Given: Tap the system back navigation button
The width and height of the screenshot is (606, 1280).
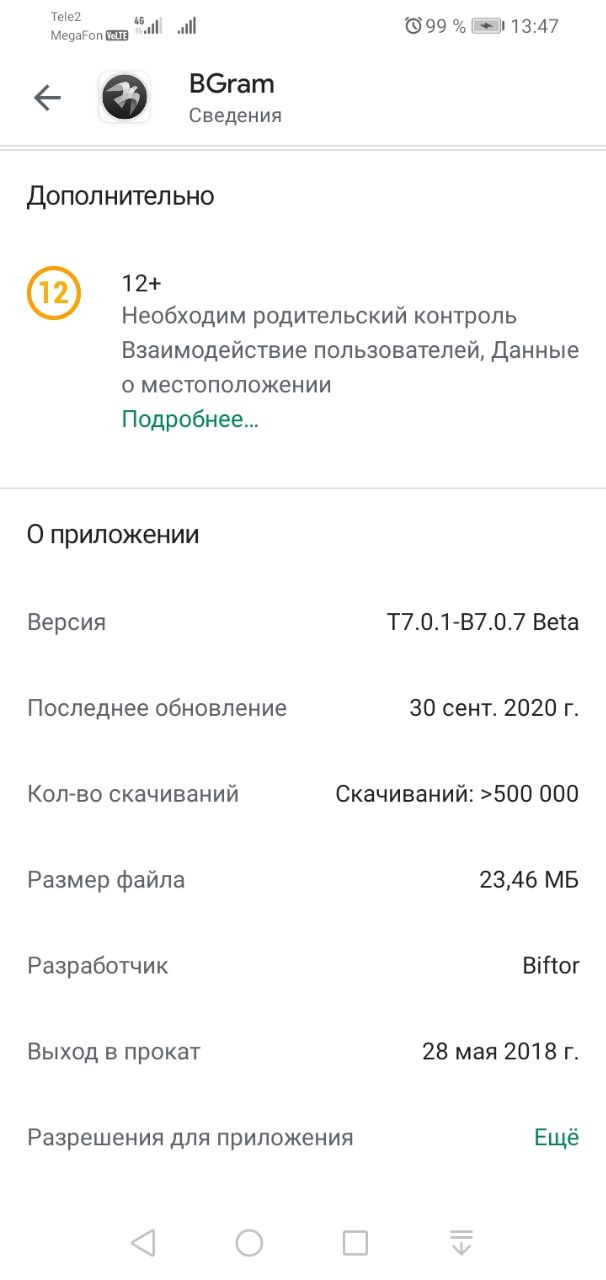Looking at the screenshot, I should pos(143,1243).
